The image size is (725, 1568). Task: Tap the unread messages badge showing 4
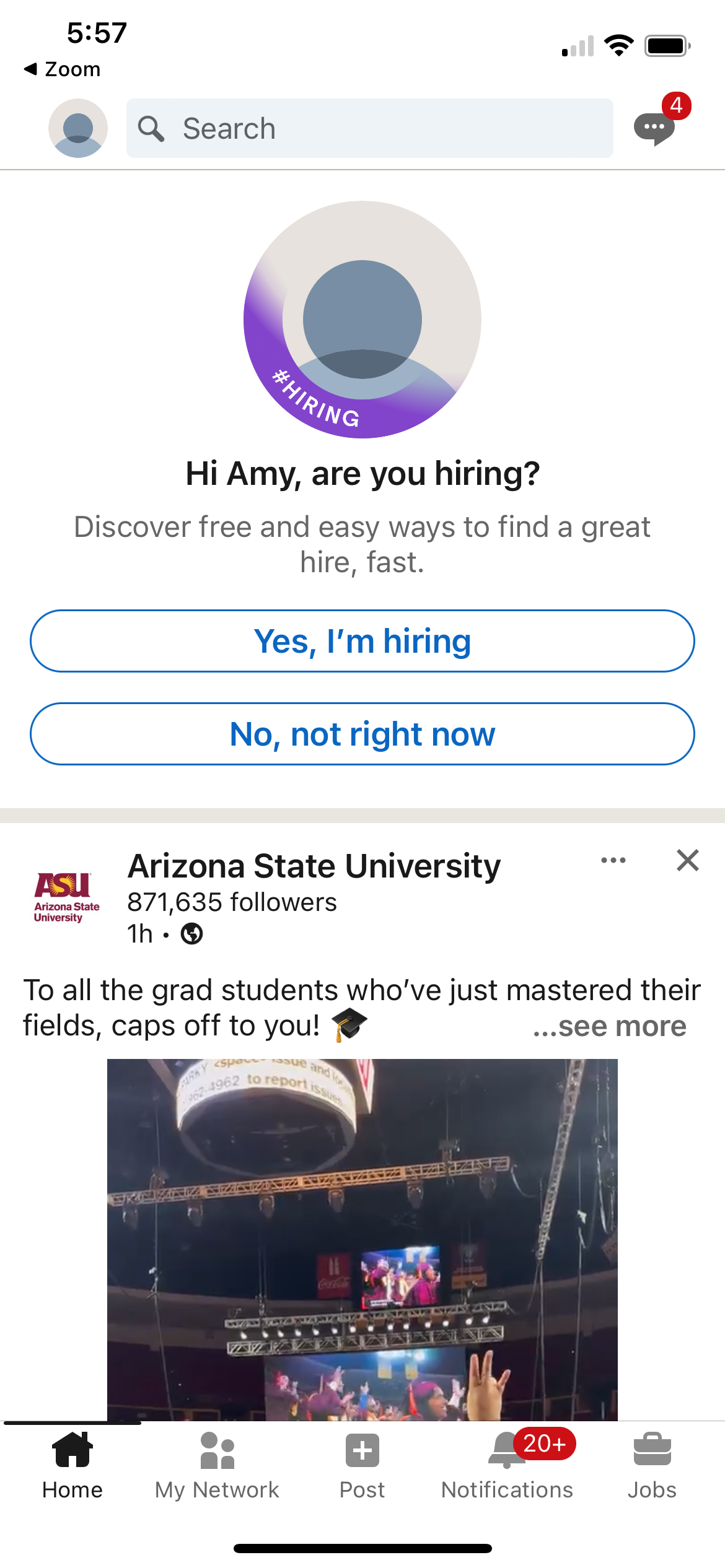click(x=677, y=105)
